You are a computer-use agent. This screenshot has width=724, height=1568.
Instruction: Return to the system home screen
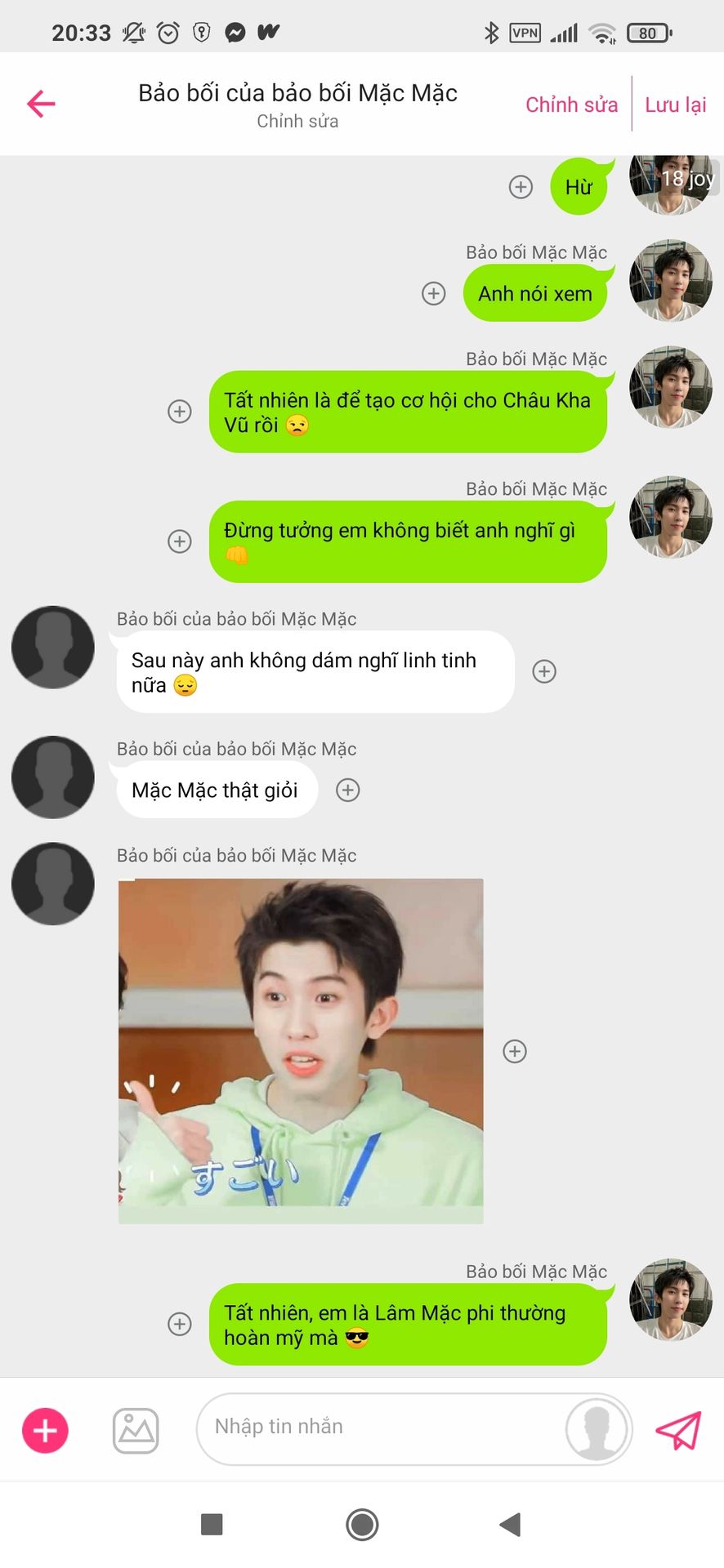click(x=362, y=1524)
